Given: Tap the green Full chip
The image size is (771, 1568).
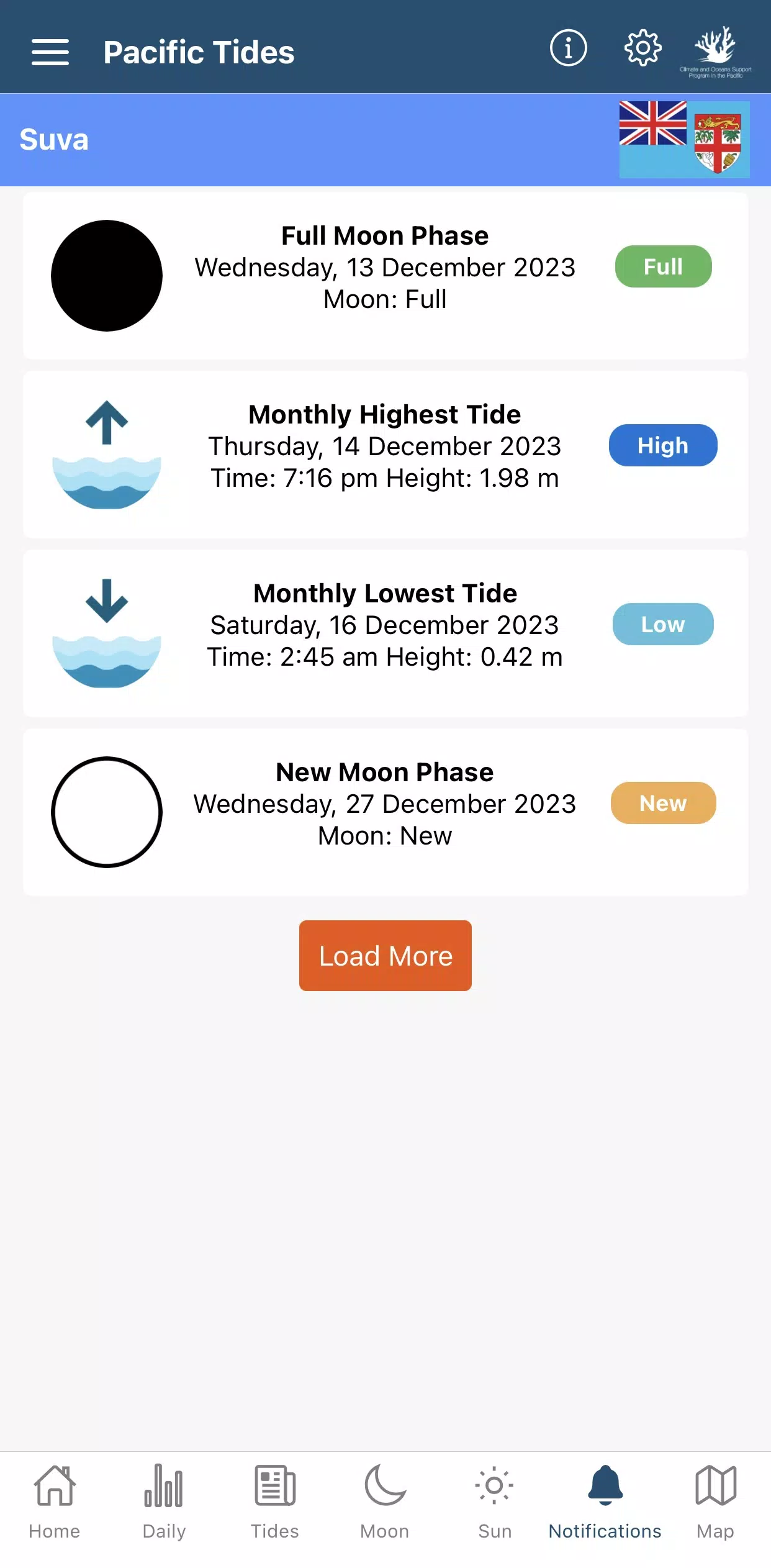Looking at the screenshot, I should [663, 266].
